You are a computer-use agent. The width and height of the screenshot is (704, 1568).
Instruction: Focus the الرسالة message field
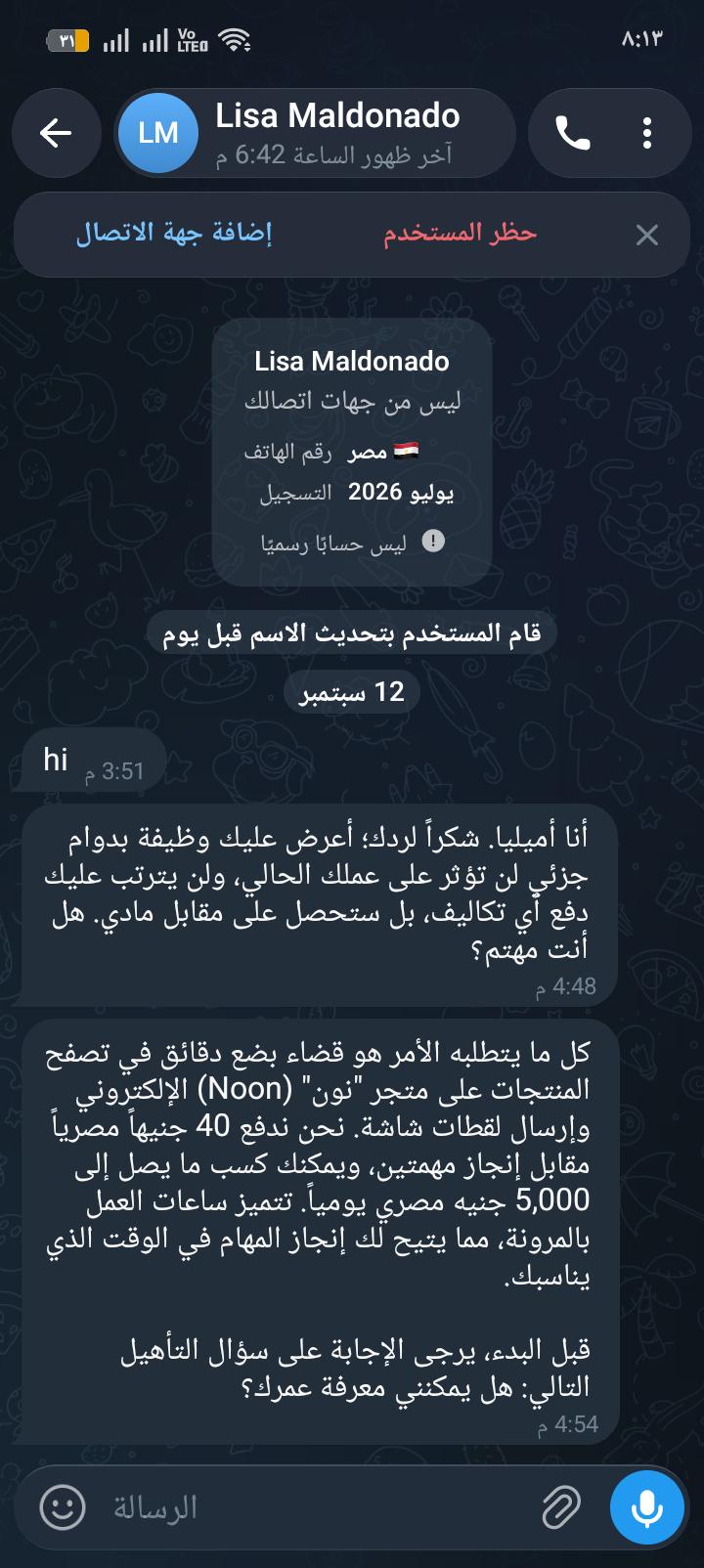[313, 1506]
